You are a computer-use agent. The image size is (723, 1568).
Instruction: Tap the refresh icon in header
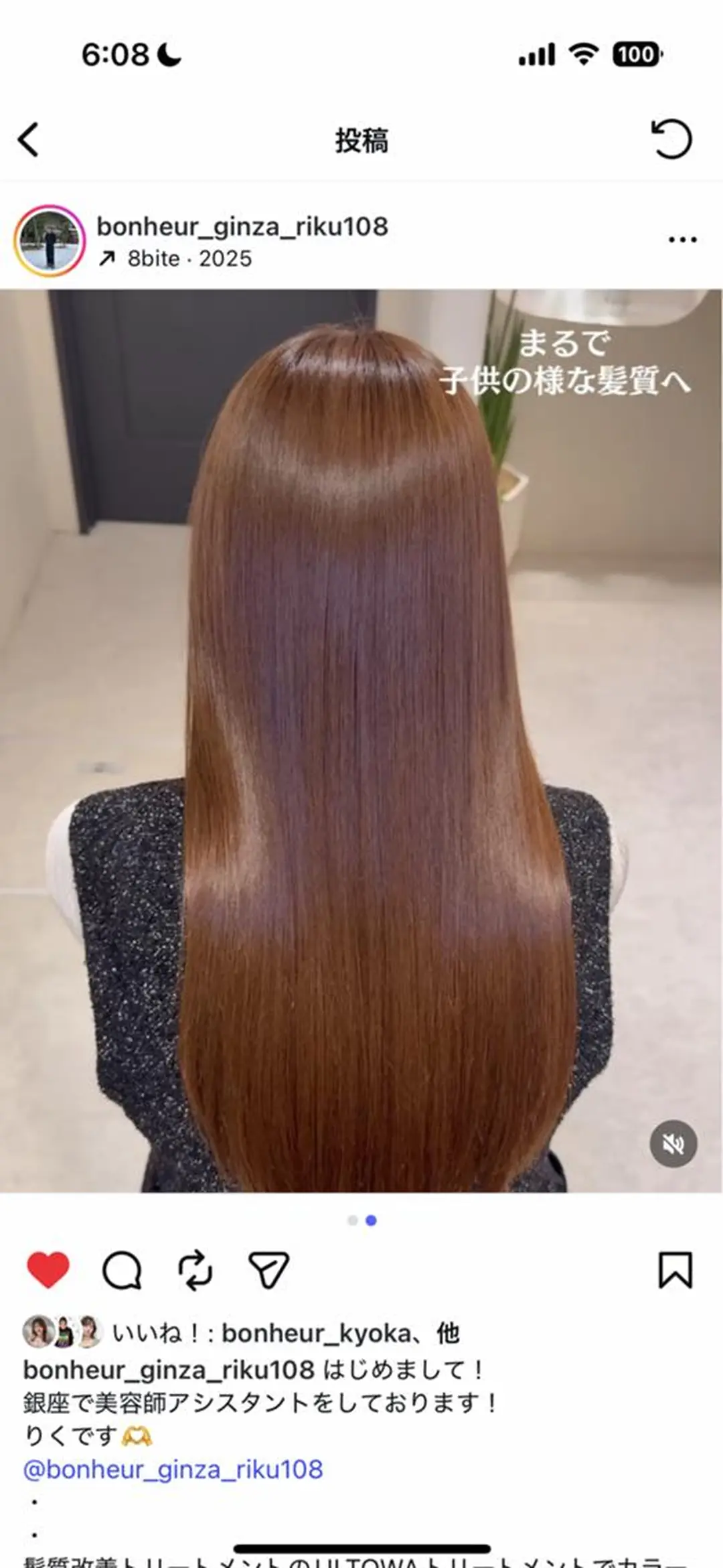click(x=671, y=139)
